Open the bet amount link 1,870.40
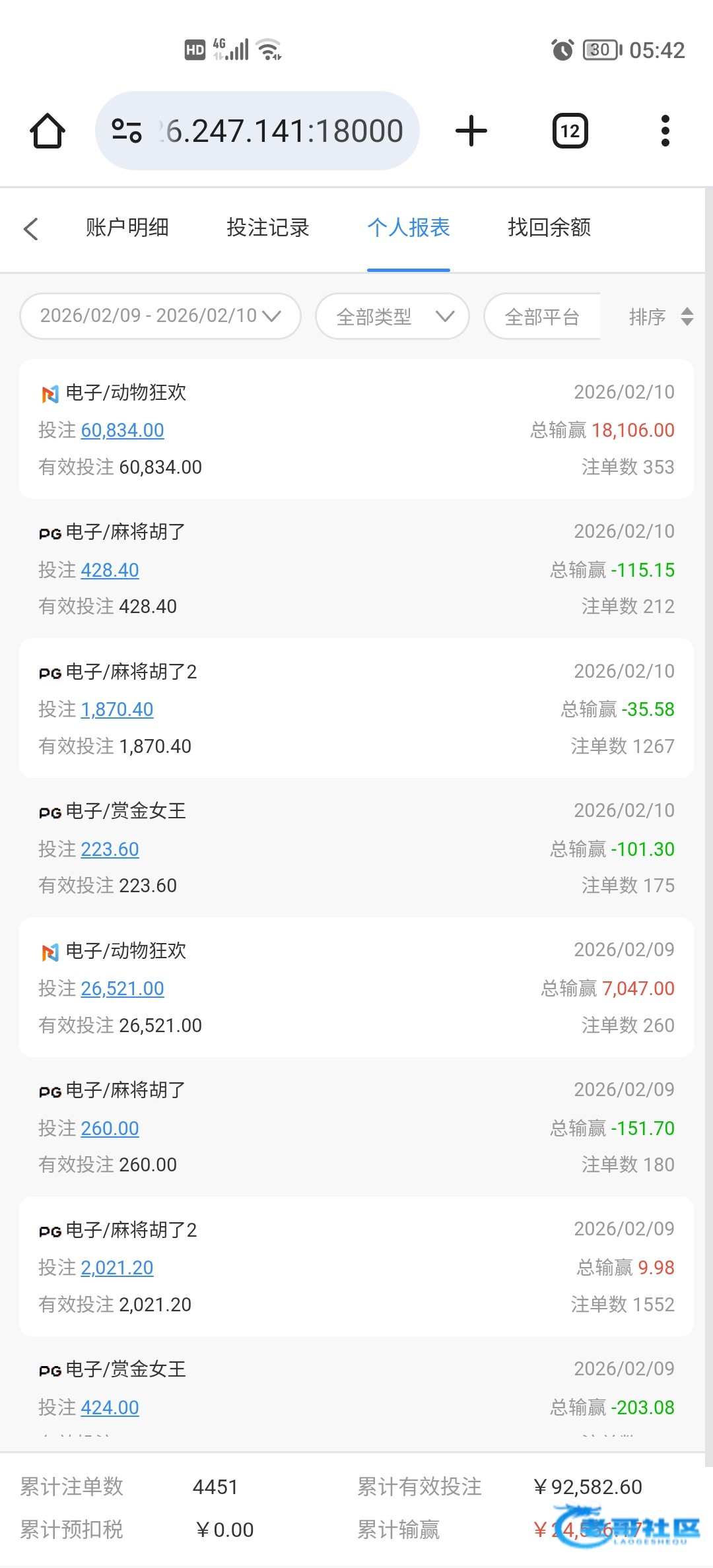713x1568 pixels. coord(117,709)
